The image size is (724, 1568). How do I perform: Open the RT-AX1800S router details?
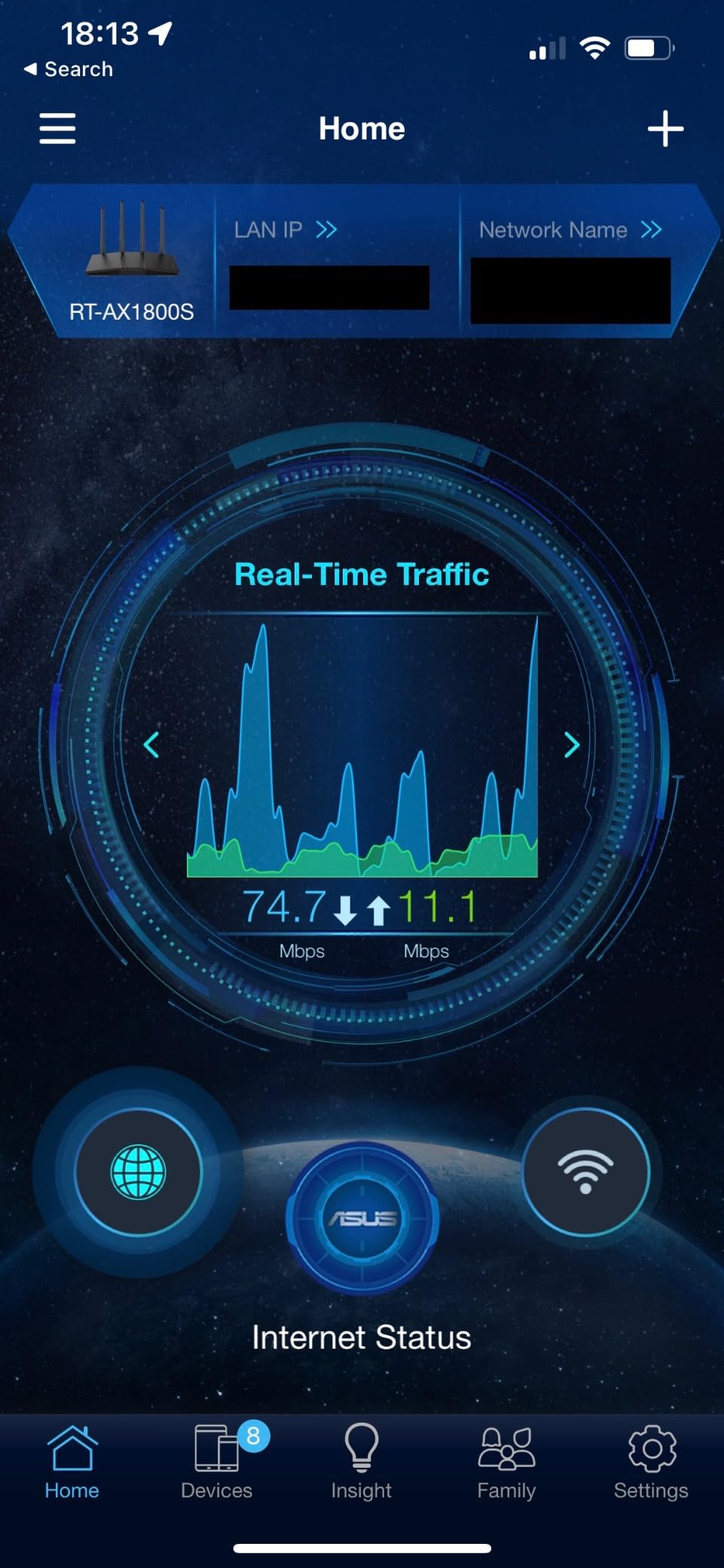tap(132, 260)
